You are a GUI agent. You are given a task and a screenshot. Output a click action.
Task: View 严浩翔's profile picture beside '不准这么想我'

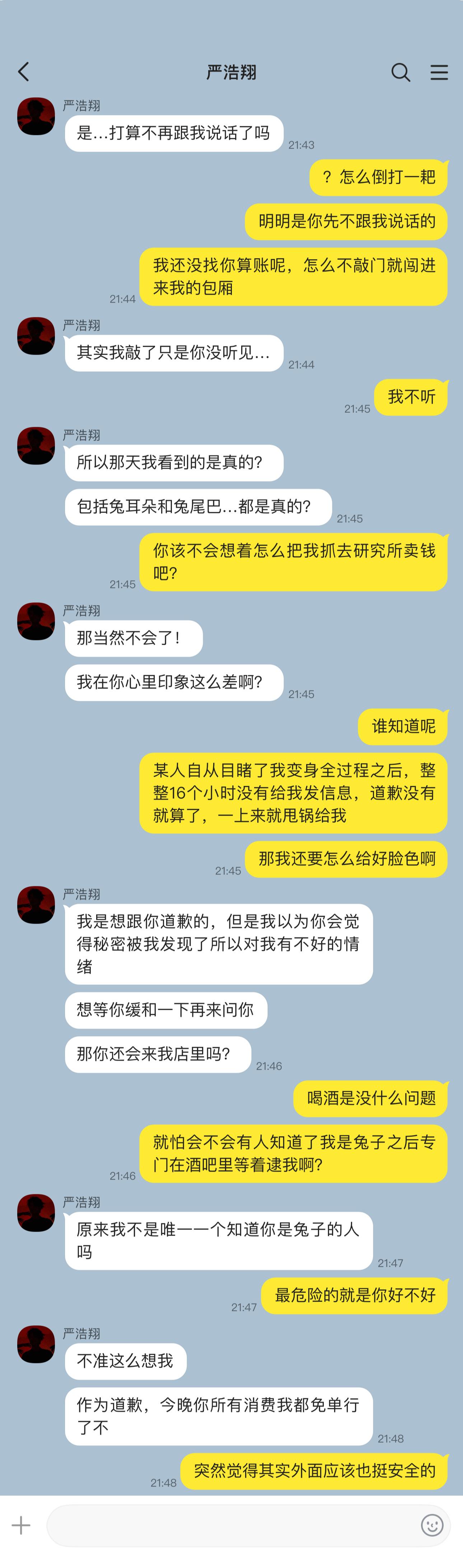point(36,1345)
